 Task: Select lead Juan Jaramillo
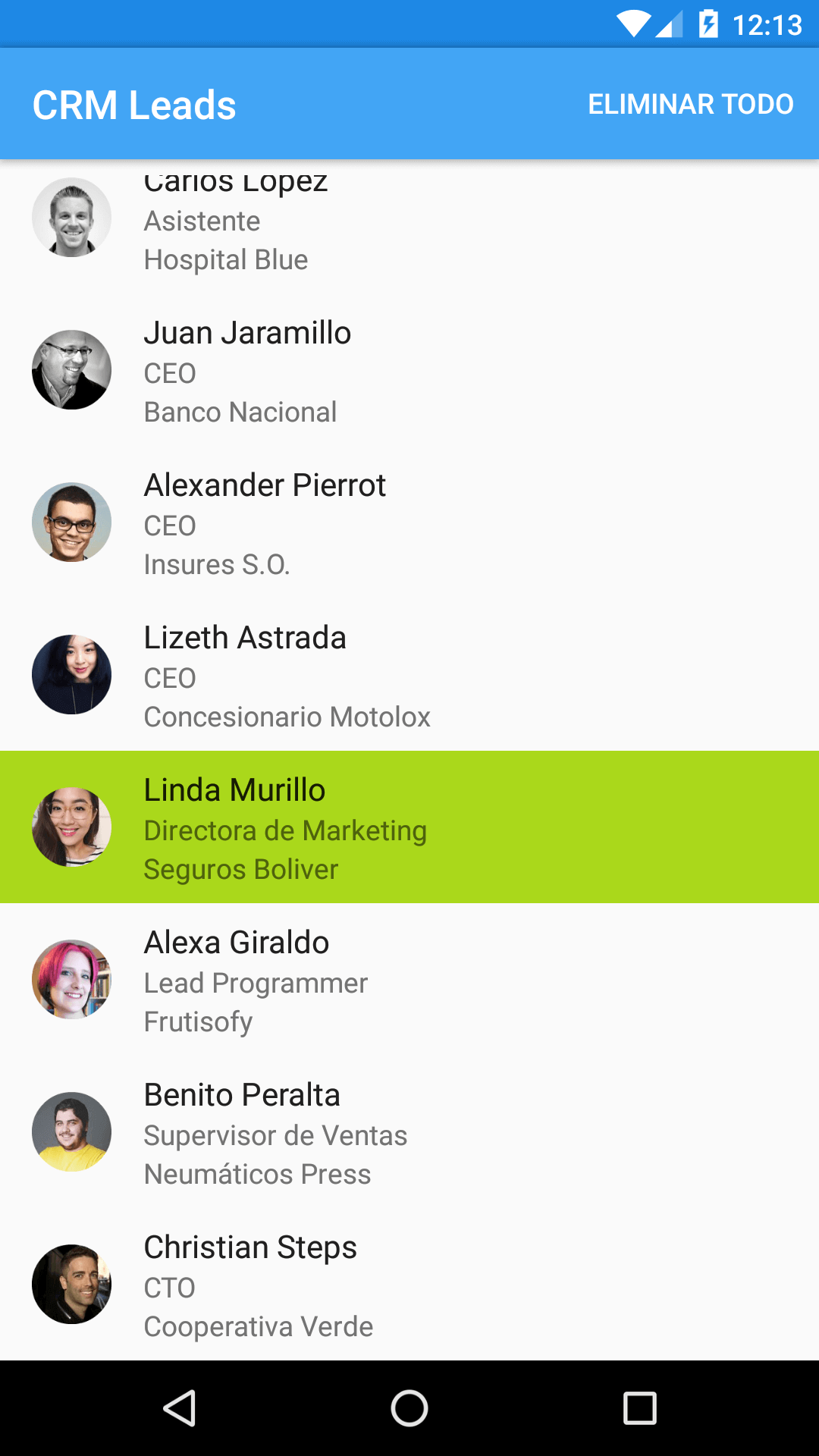click(409, 370)
